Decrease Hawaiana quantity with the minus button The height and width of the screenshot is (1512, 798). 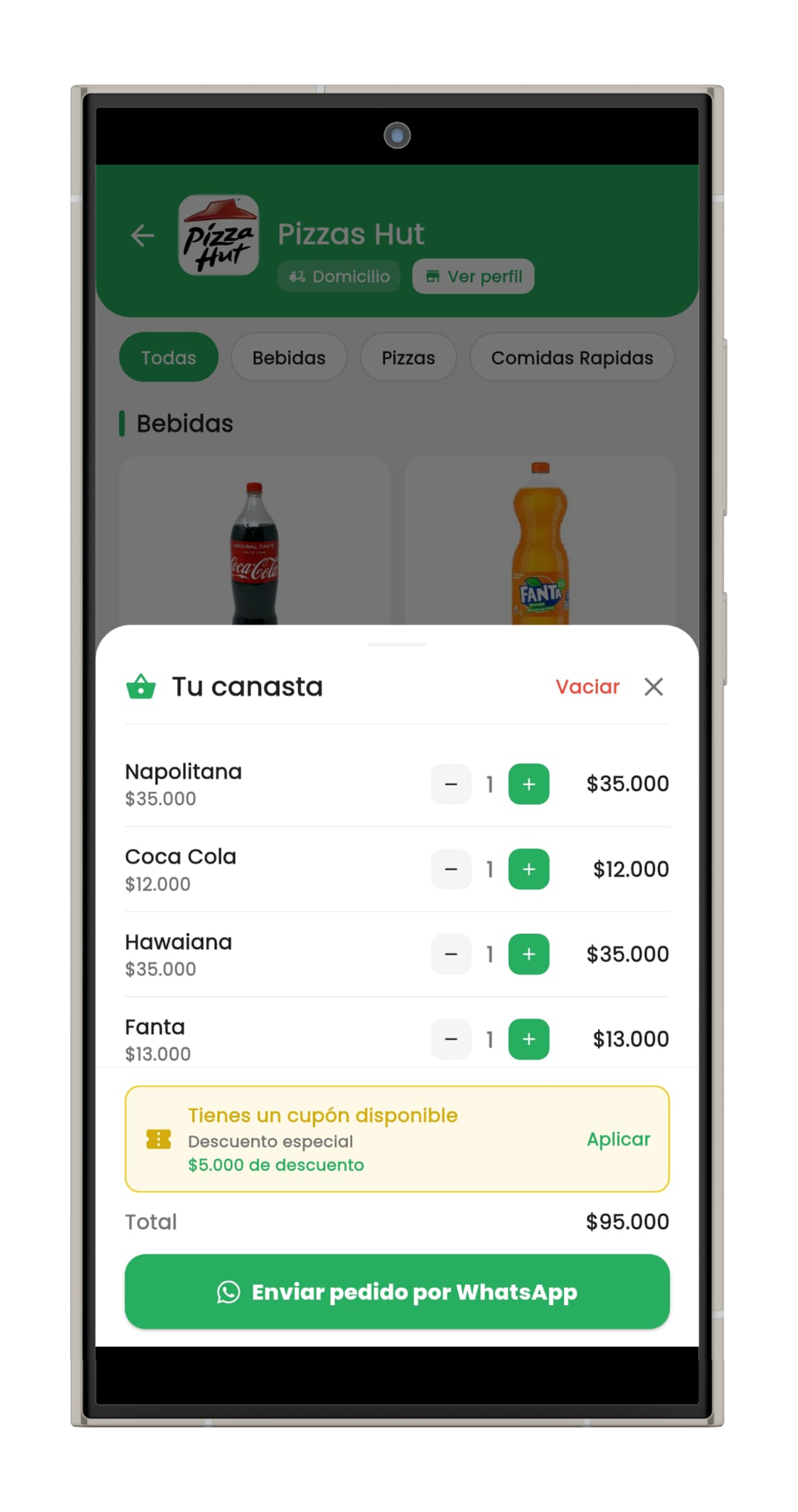[451, 954]
